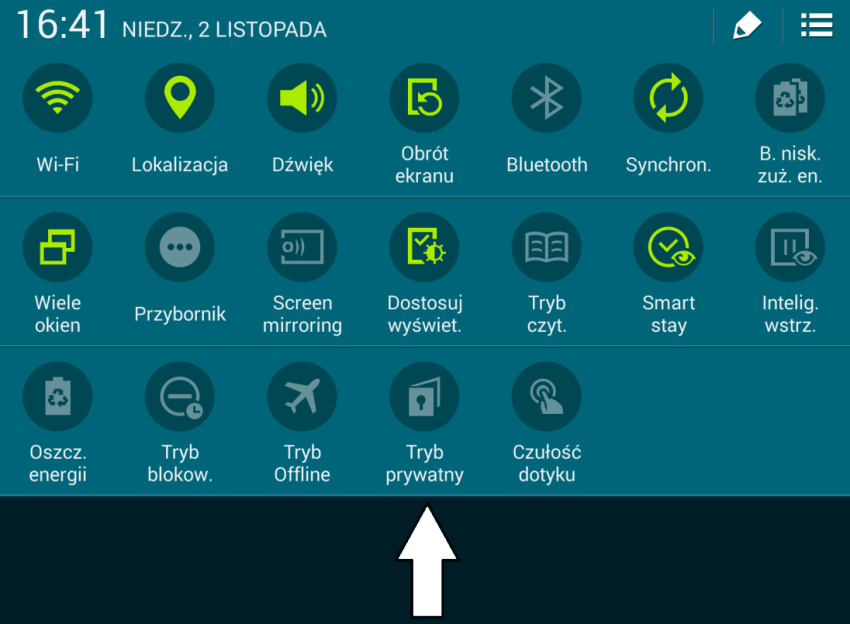Turn off Wi-Fi
Screen dimensions: 850x624
(x=57, y=99)
